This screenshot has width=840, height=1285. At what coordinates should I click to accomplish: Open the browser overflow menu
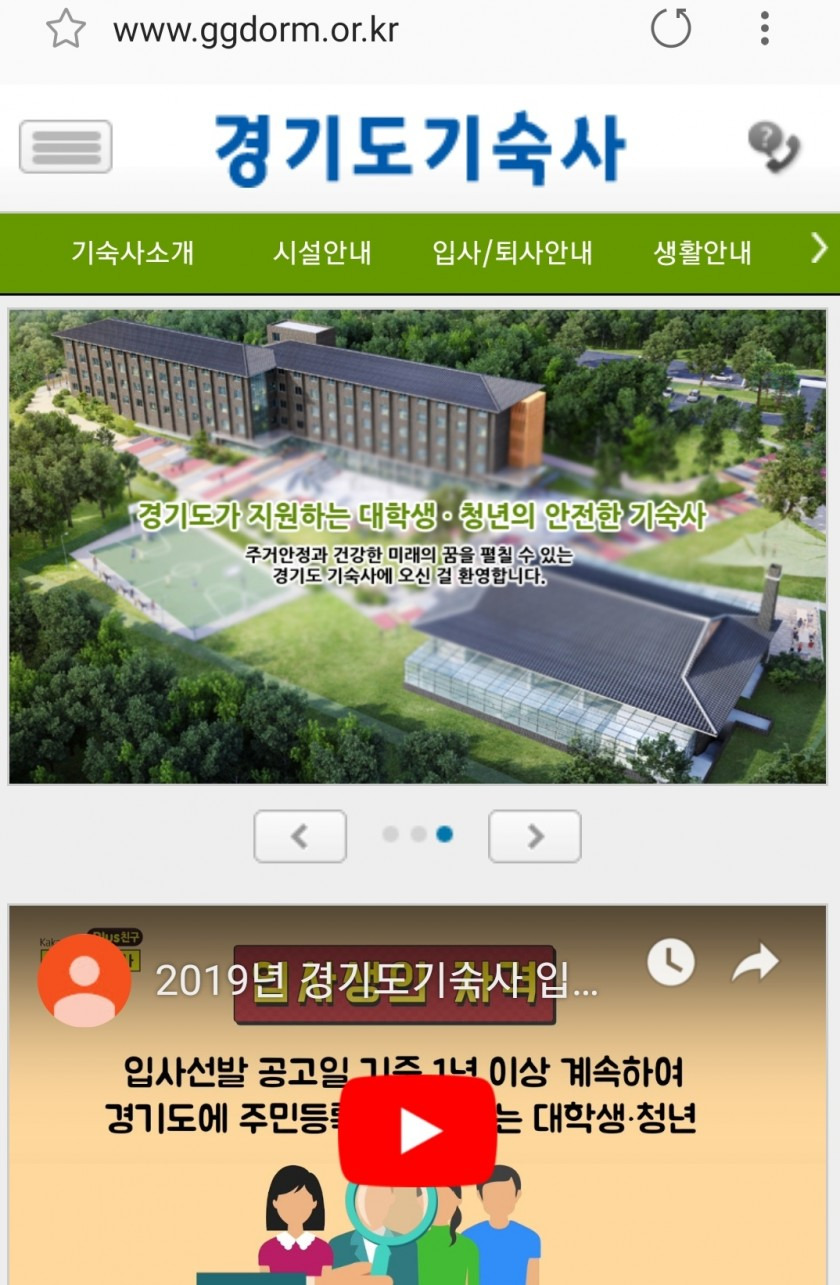(764, 28)
